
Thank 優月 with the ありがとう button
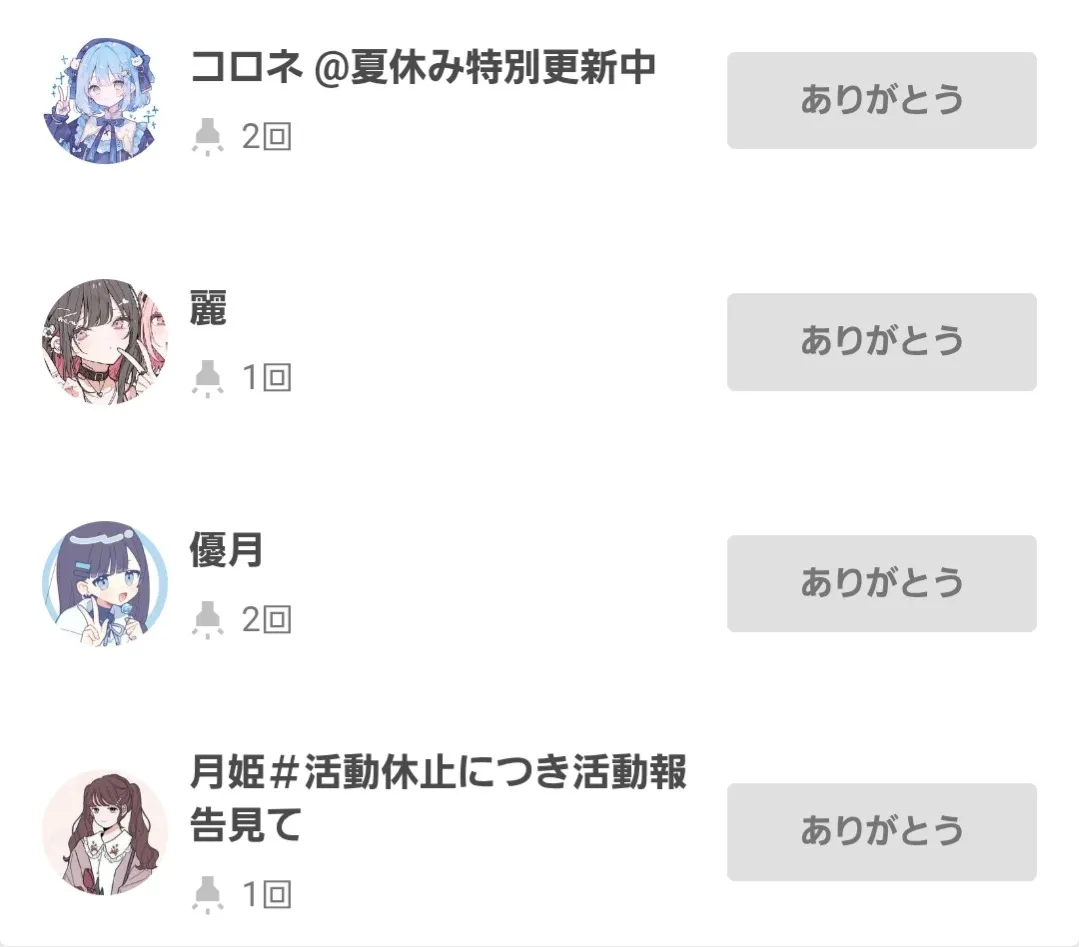(x=881, y=583)
